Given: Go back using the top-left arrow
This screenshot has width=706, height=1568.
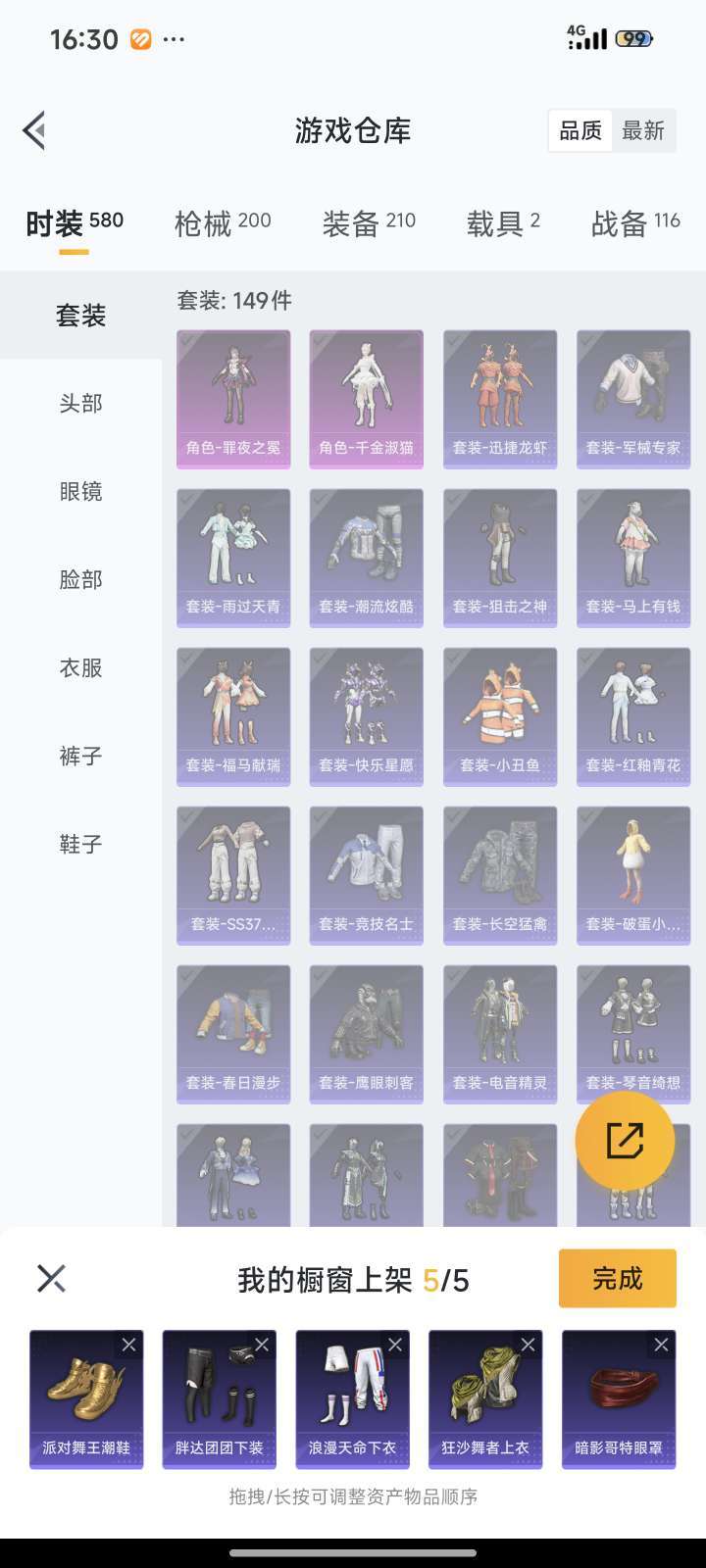Looking at the screenshot, I should 35,130.
